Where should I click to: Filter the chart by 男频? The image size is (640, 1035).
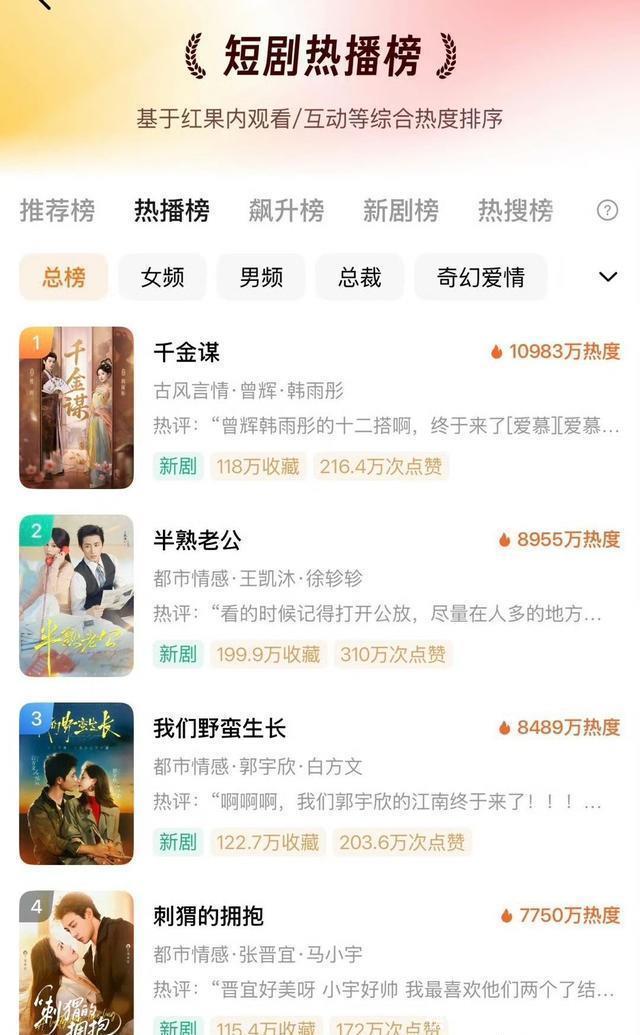point(261,277)
